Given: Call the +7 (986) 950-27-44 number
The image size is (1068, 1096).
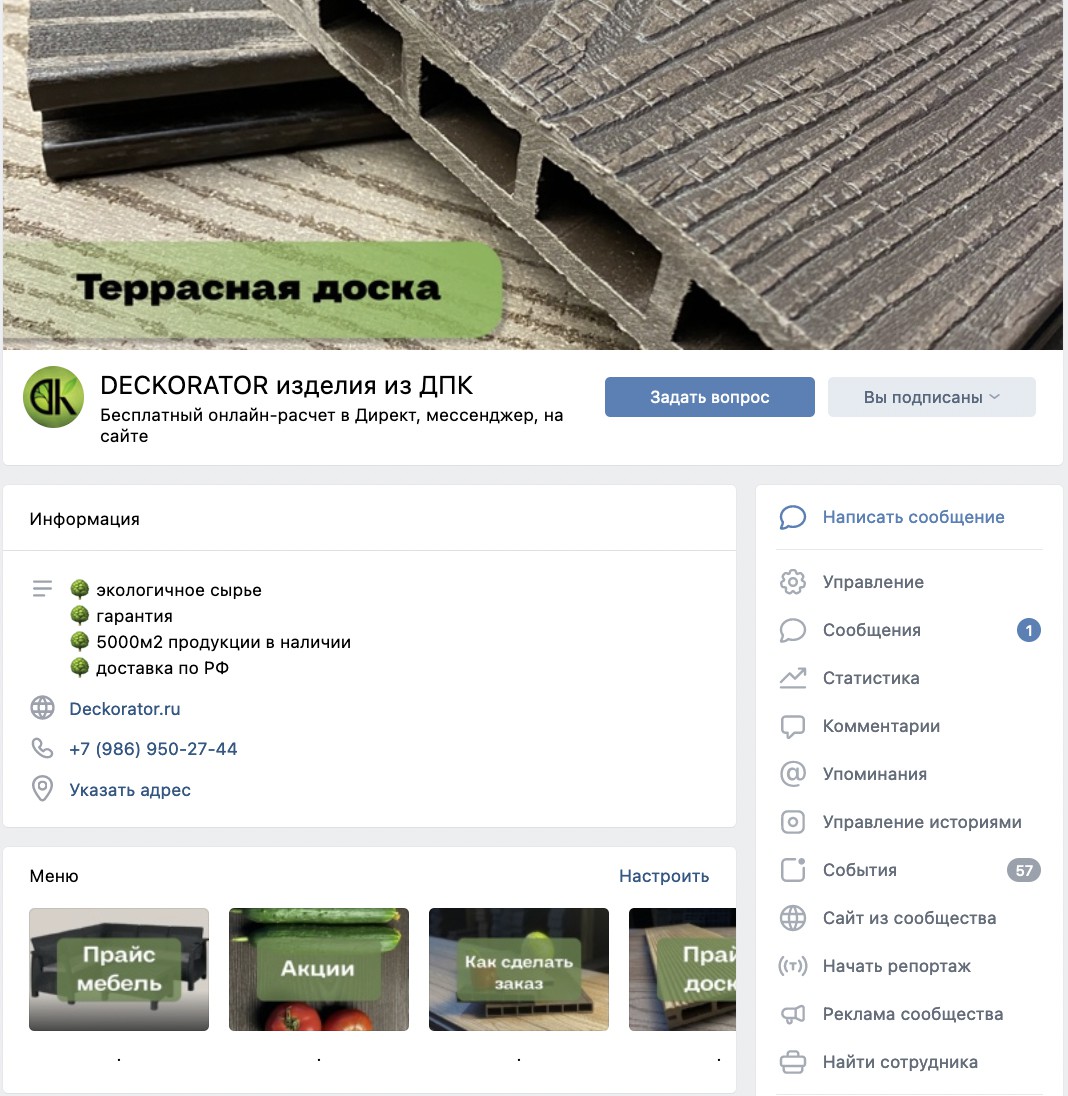Looking at the screenshot, I should 153,749.
